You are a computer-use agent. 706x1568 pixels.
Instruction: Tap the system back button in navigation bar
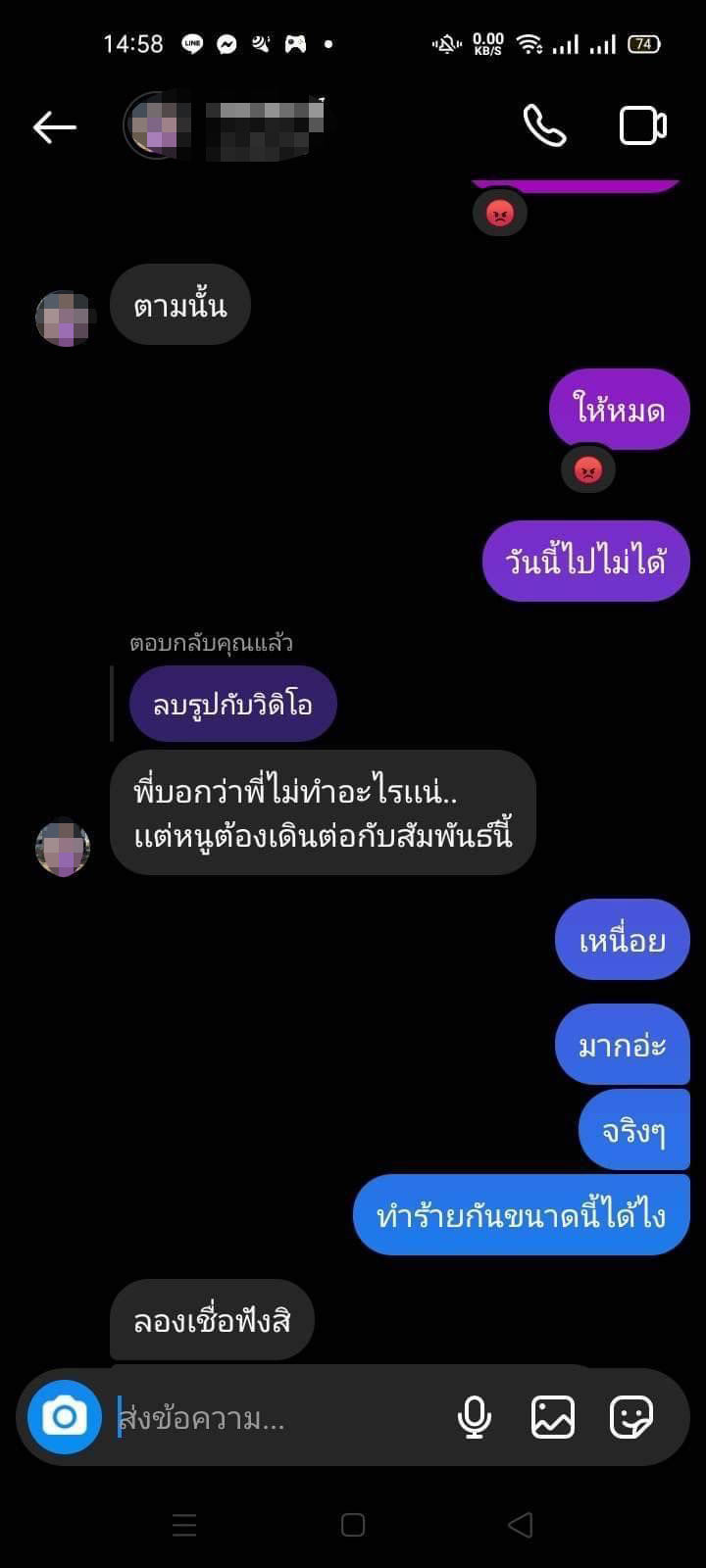click(521, 1525)
